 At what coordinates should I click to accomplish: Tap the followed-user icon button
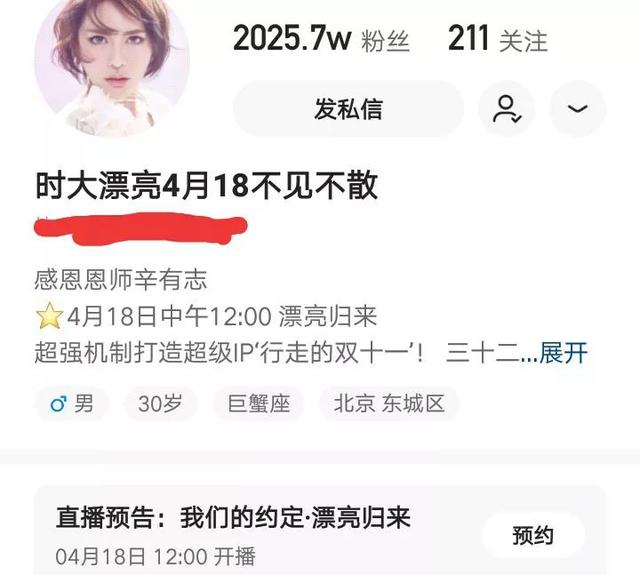506,110
